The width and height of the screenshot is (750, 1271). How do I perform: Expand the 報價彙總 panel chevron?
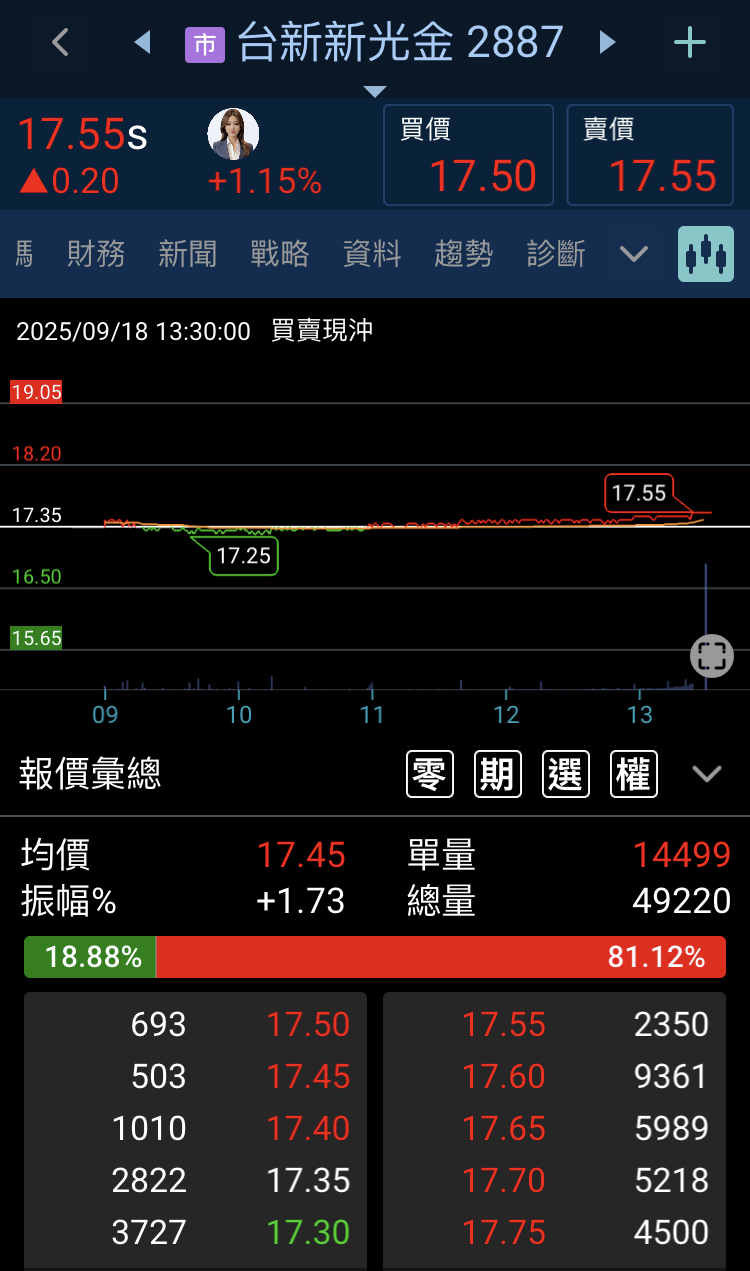(x=708, y=773)
